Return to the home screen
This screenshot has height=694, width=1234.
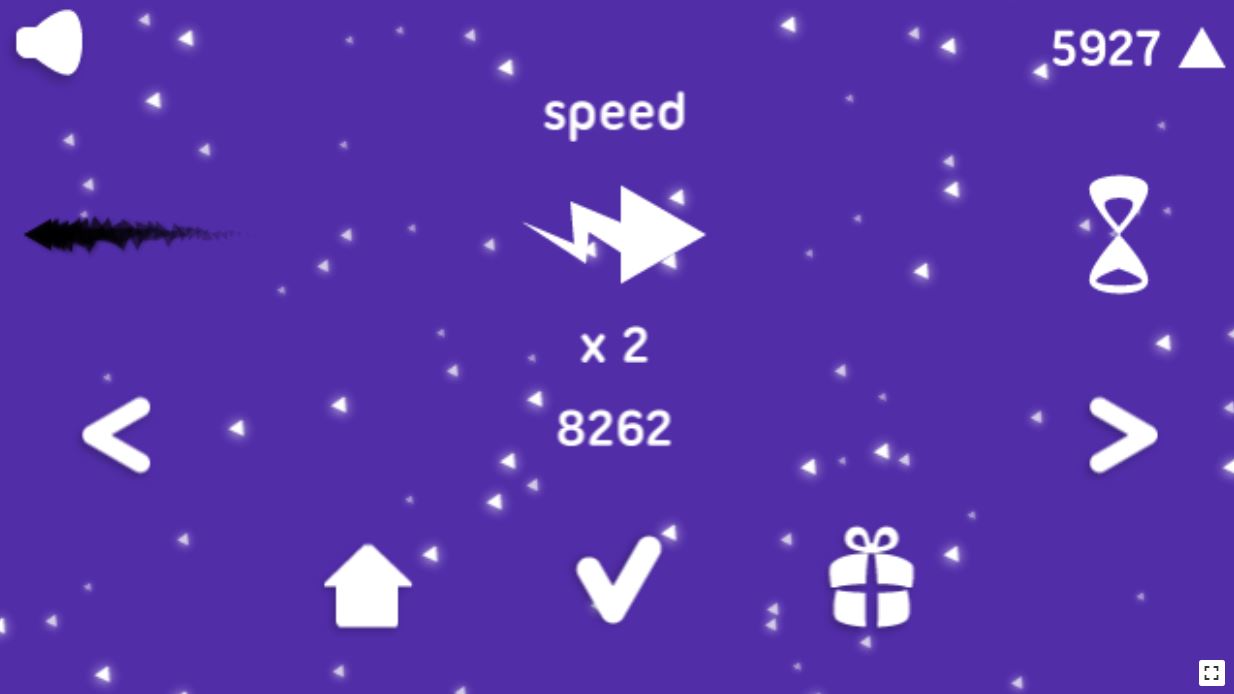point(368,586)
